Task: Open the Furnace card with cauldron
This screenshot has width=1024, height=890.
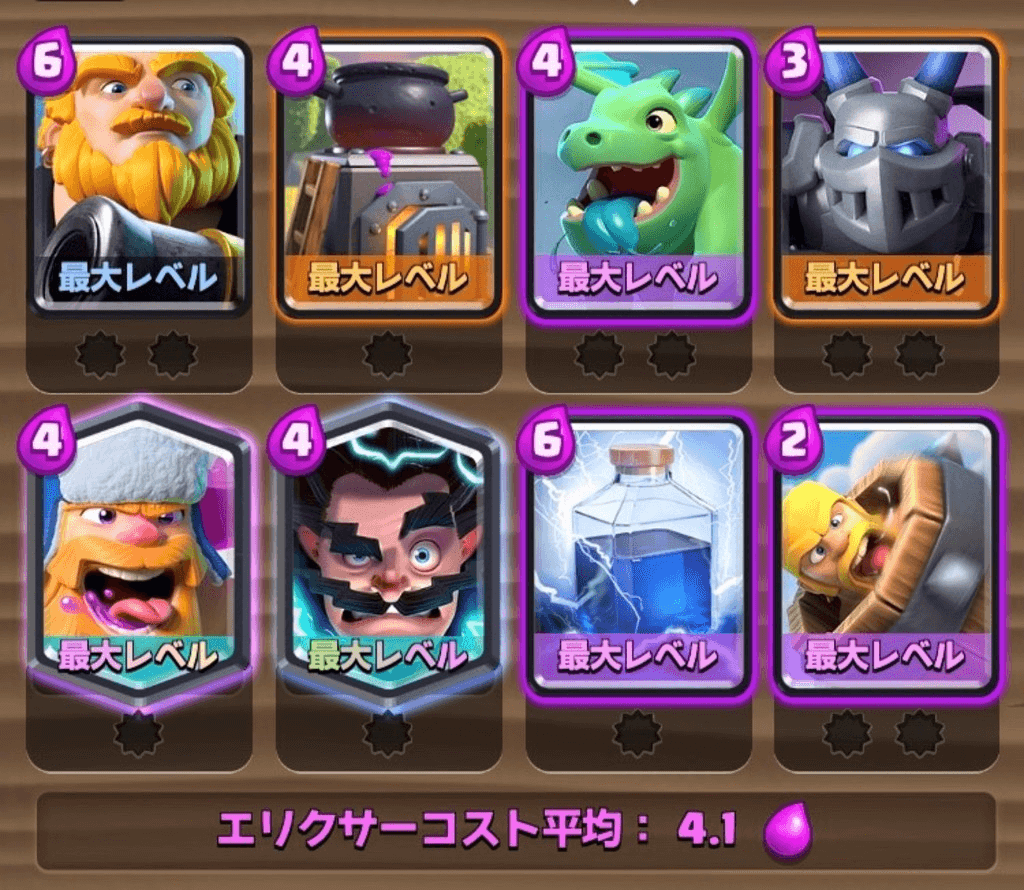Action: [x=388, y=175]
